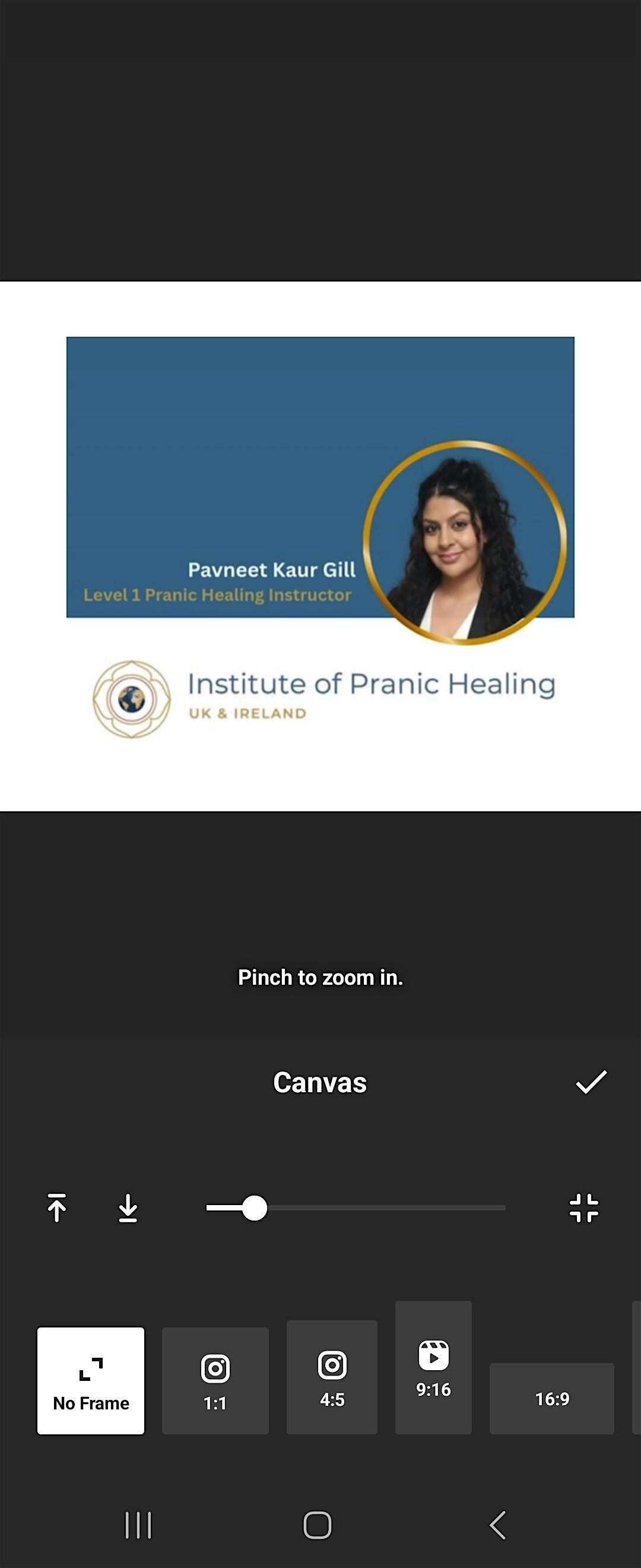The width and height of the screenshot is (641, 1568).
Task: Choose the 4:5 Instagram ratio
Action: click(x=332, y=1377)
